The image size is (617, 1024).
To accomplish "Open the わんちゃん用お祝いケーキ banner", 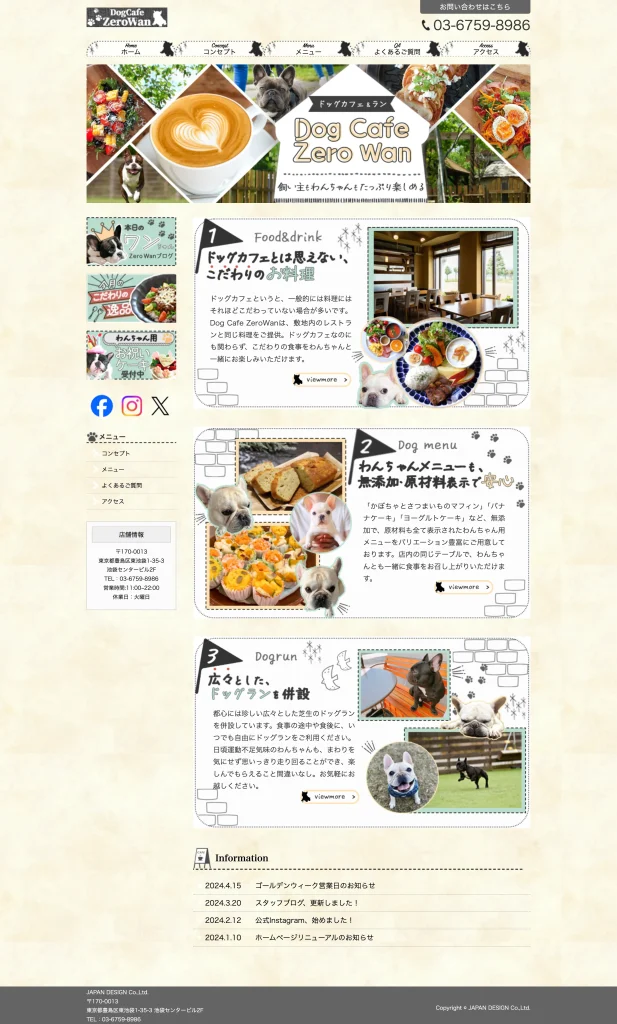I will coord(131,355).
